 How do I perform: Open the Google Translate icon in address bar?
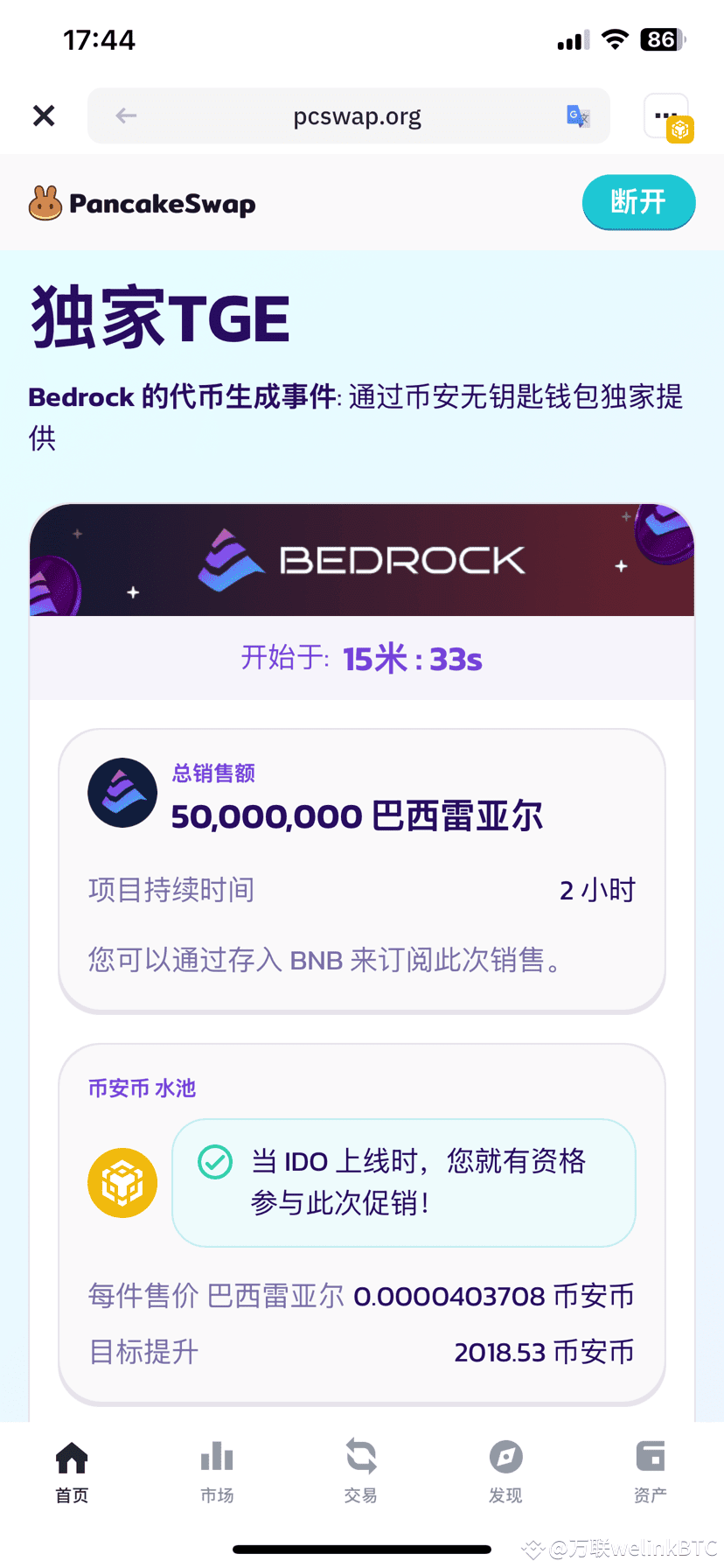578,115
